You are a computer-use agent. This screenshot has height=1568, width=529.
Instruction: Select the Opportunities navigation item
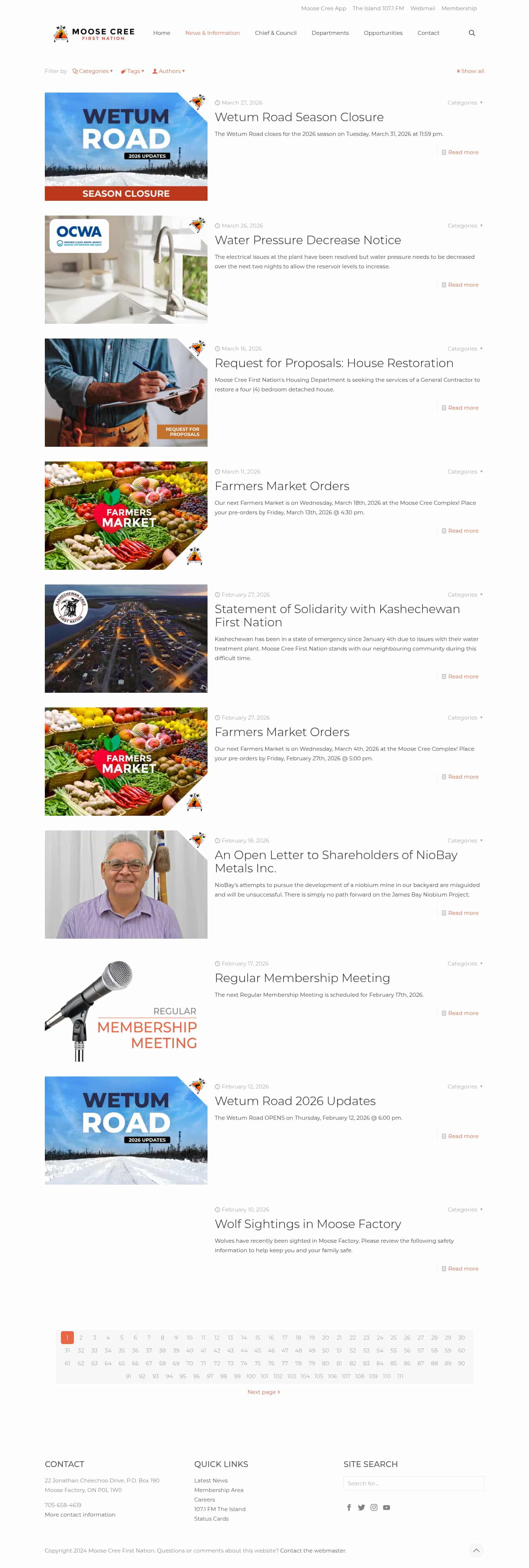click(x=383, y=33)
